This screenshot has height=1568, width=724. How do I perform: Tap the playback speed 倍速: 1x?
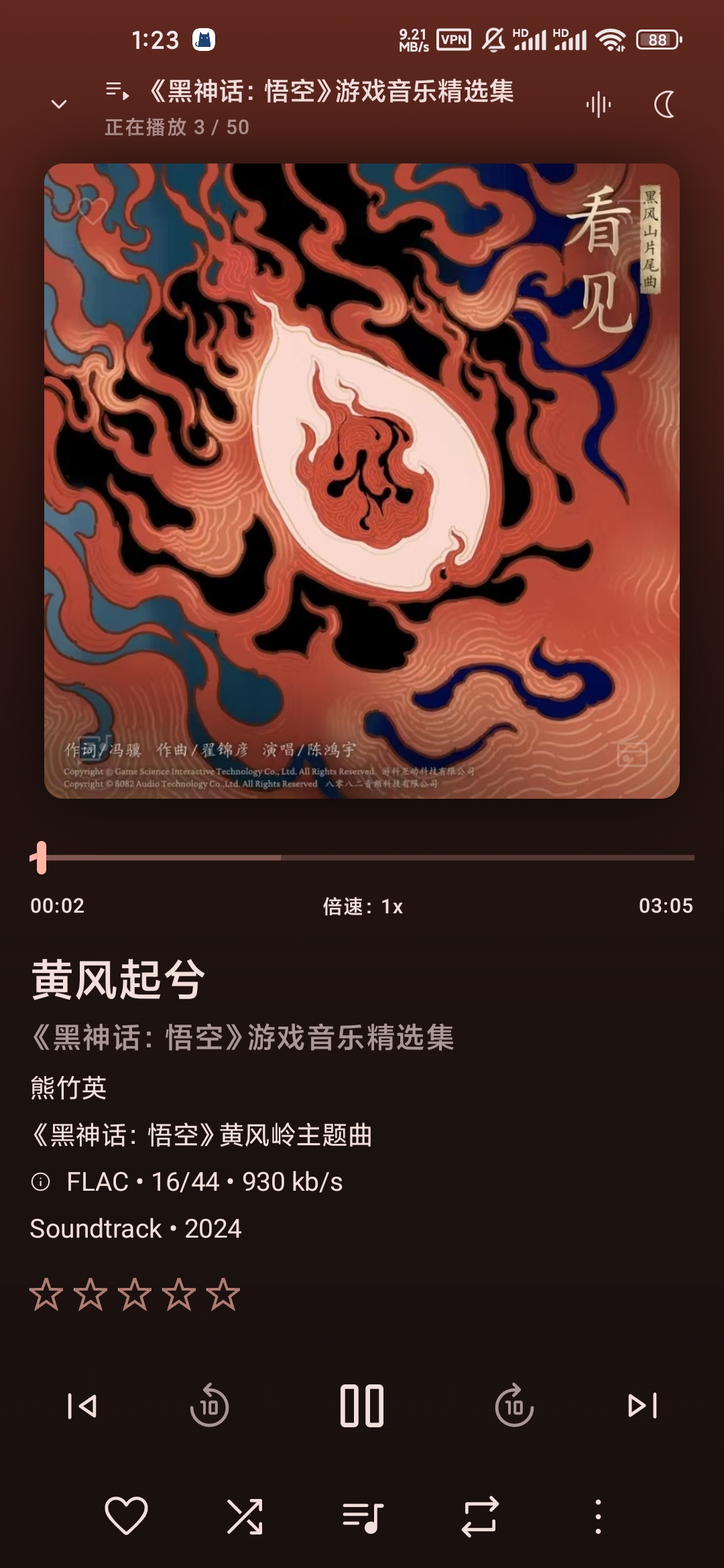363,906
